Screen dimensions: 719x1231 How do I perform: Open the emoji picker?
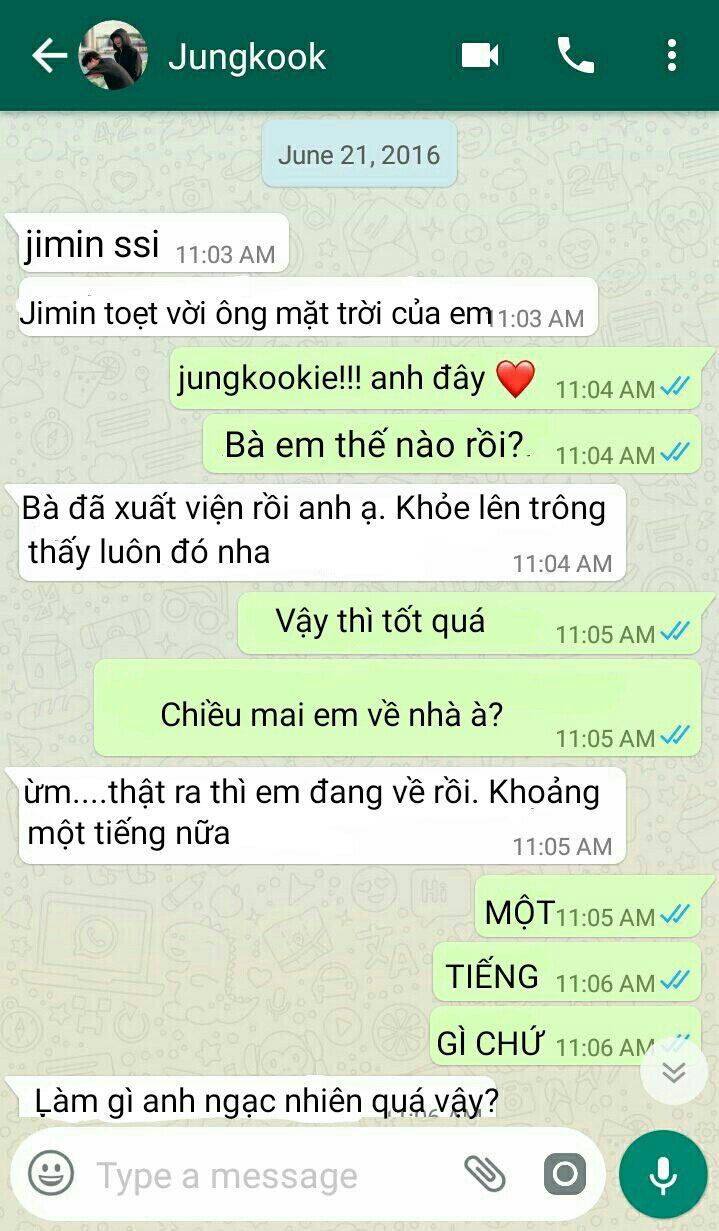pyautogui.click(x=50, y=1174)
